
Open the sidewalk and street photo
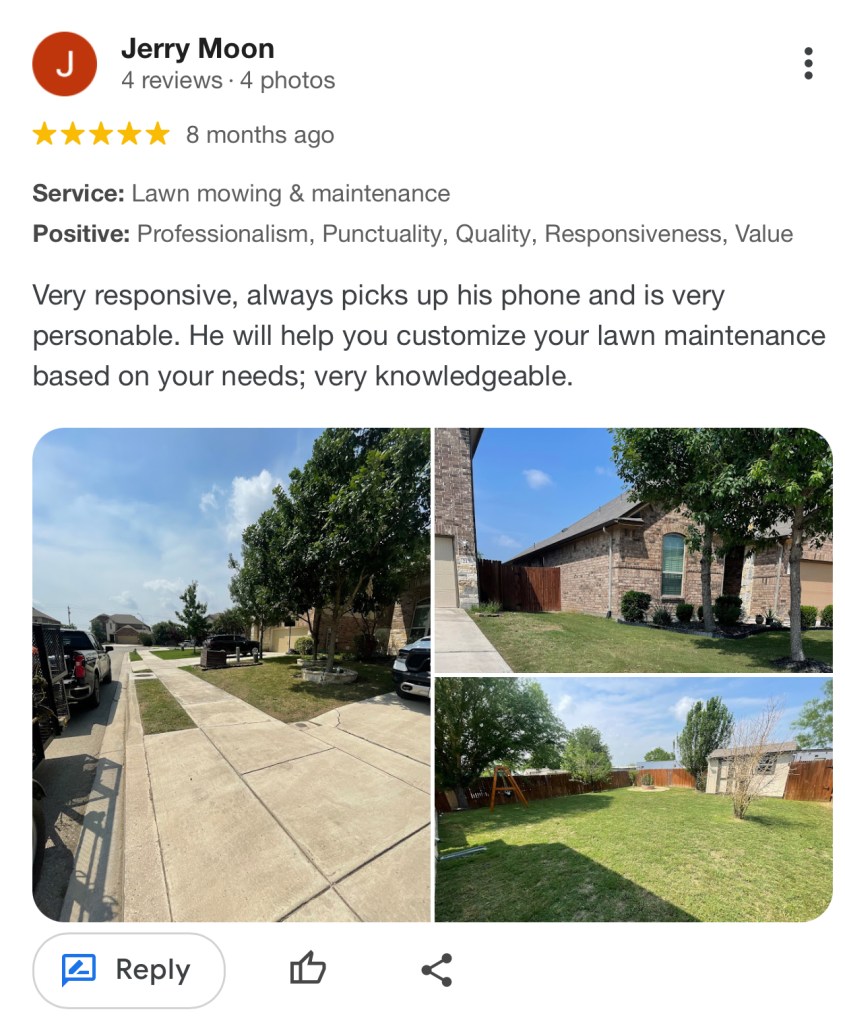coord(232,674)
